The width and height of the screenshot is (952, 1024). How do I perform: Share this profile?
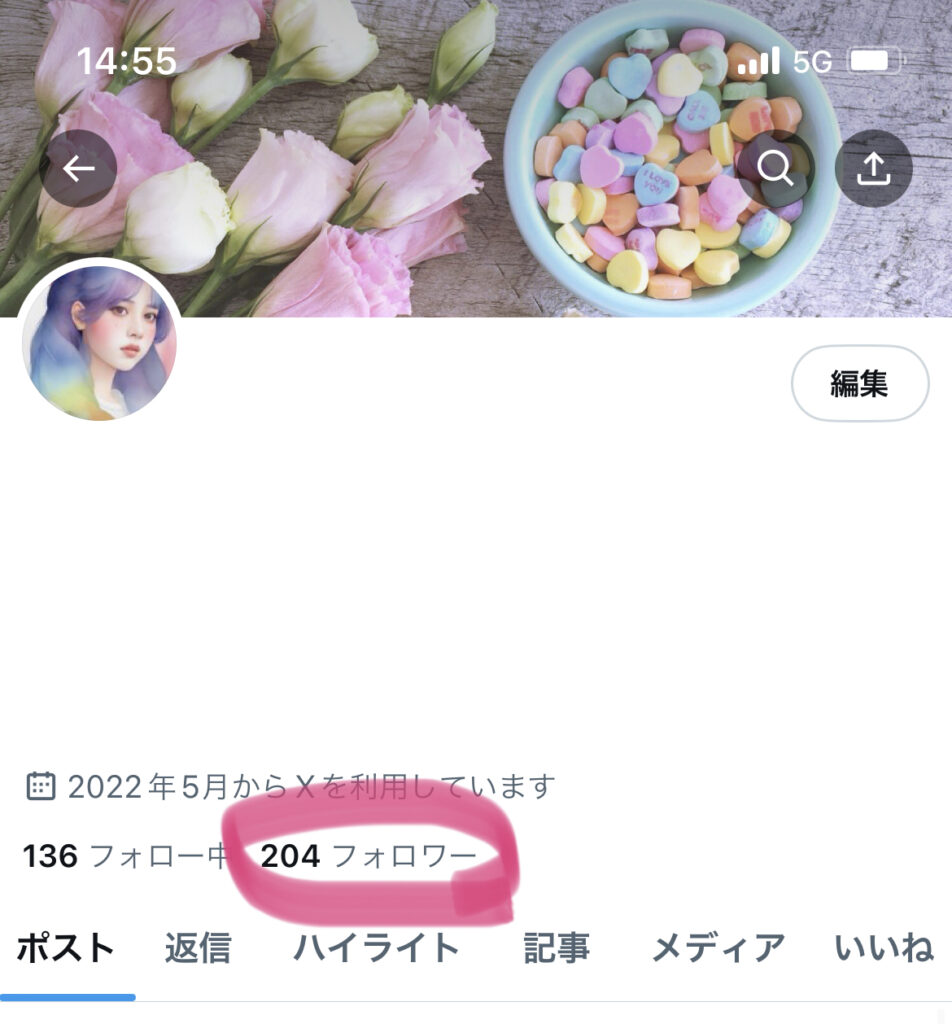pyautogui.click(x=873, y=169)
